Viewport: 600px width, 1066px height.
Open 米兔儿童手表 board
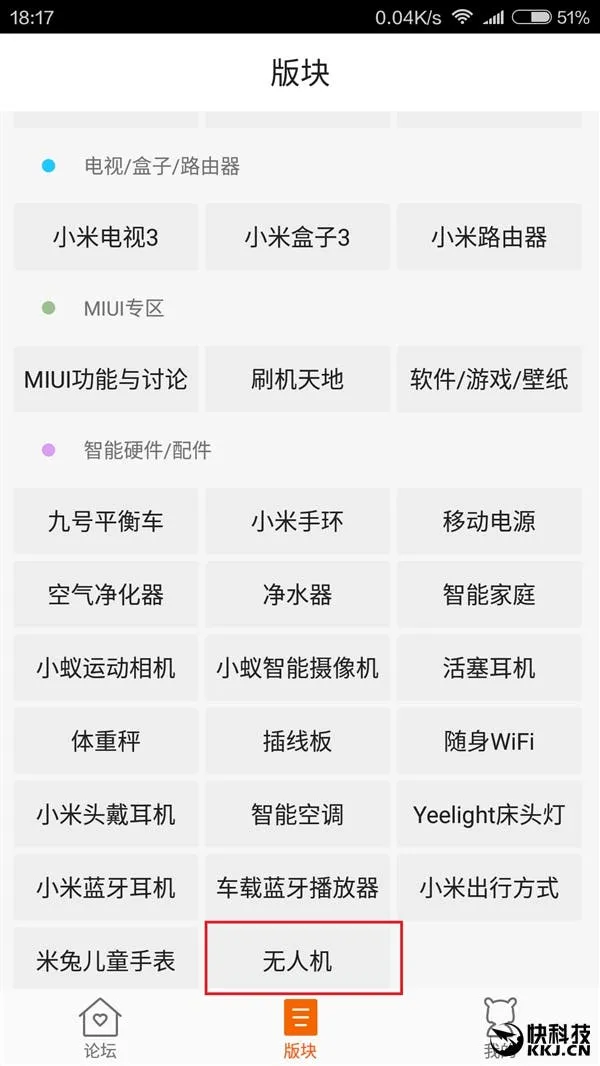[x=106, y=961]
